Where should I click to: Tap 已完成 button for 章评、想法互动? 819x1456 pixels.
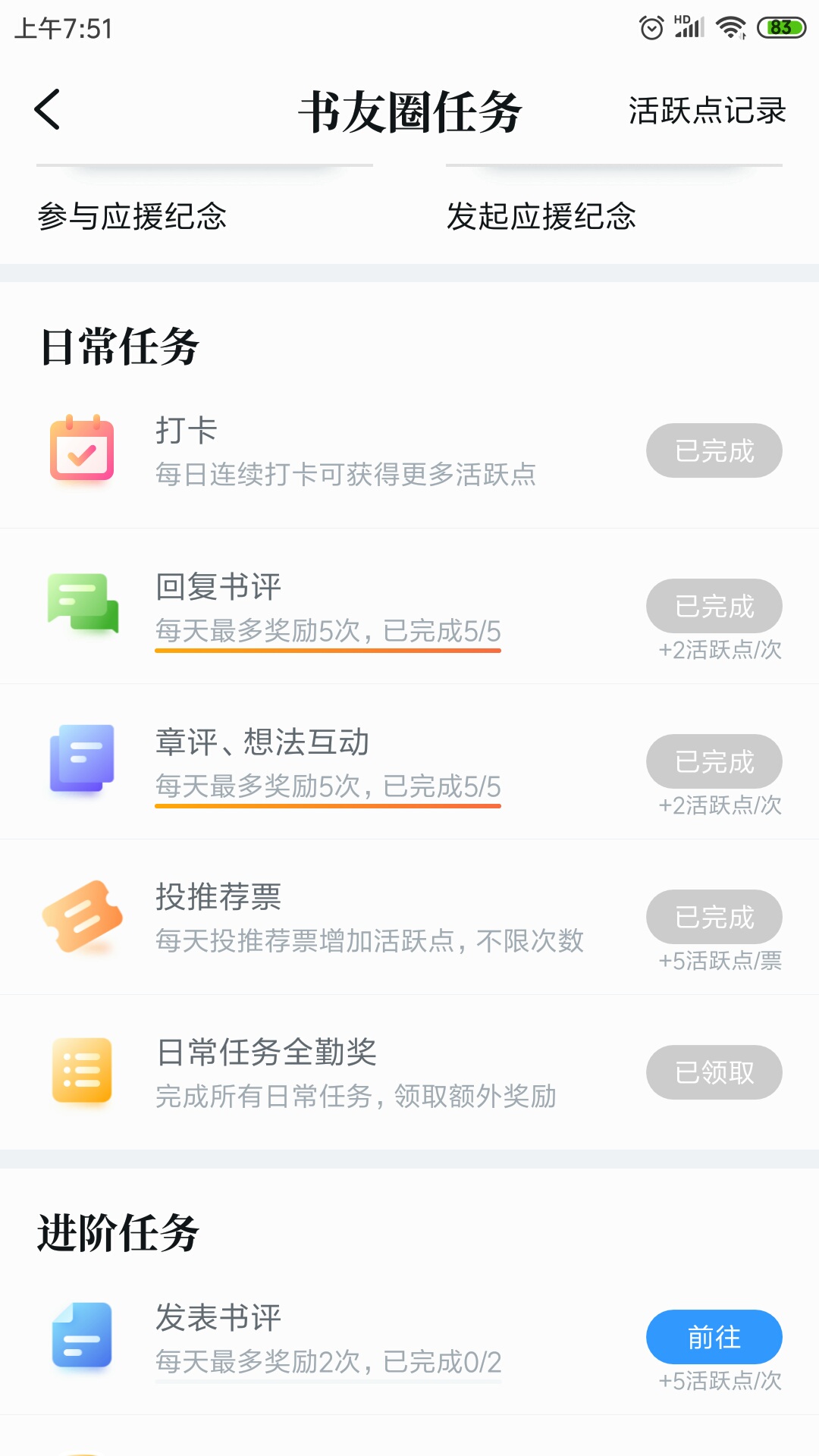714,761
